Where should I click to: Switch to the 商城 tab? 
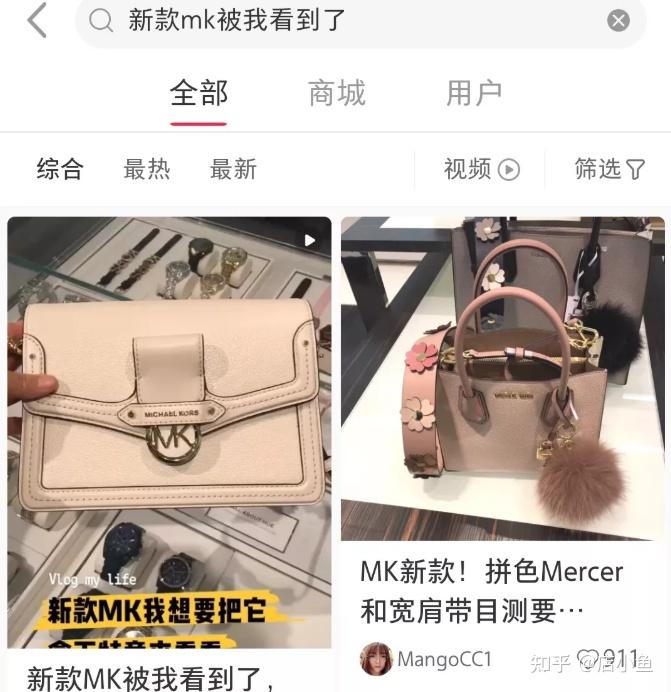tap(336, 94)
